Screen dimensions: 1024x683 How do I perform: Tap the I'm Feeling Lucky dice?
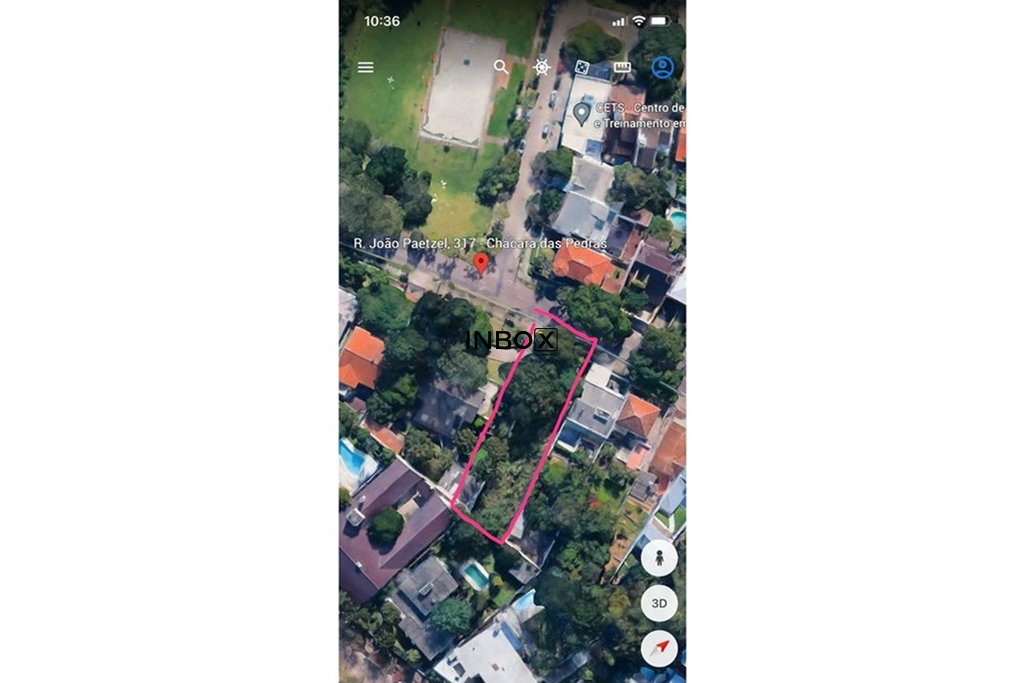(x=582, y=67)
